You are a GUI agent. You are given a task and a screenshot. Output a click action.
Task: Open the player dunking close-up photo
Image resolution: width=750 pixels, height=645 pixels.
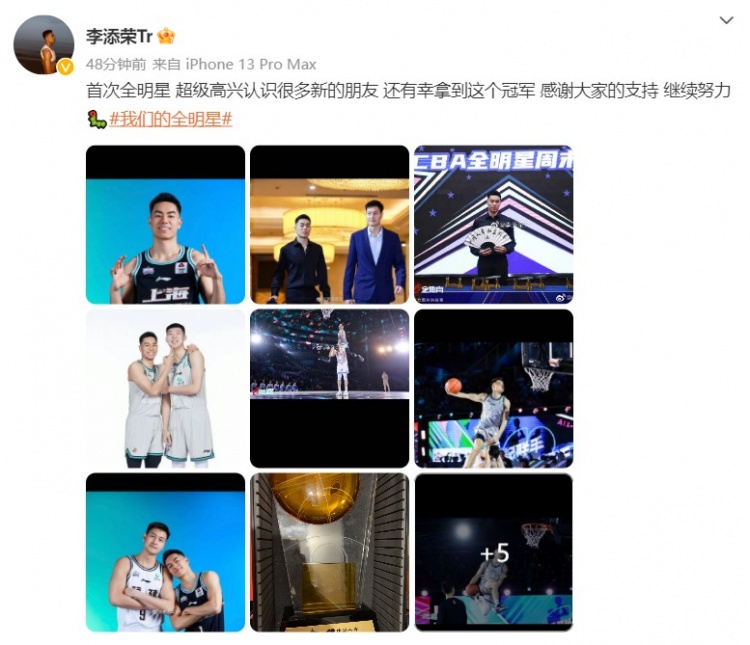493,388
